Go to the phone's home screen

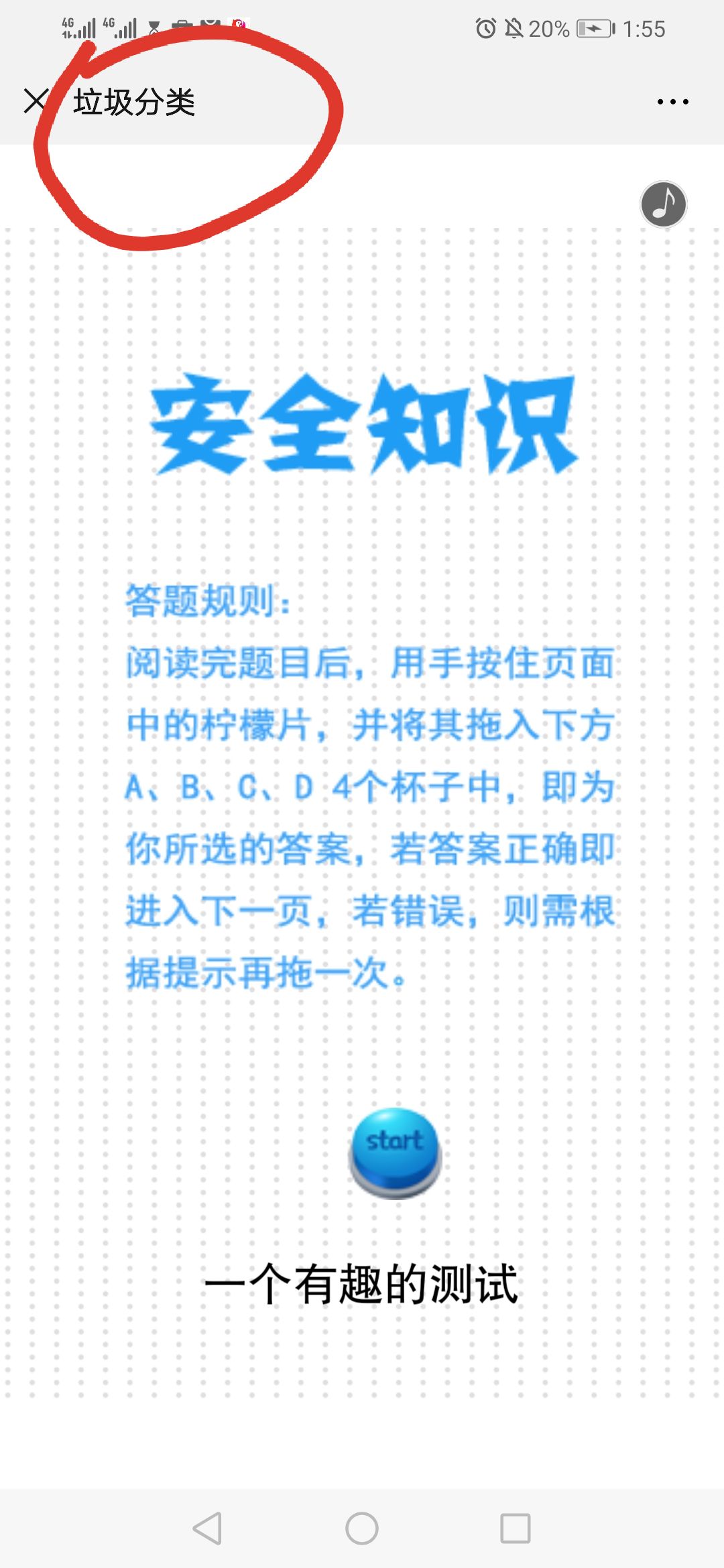(x=362, y=1528)
